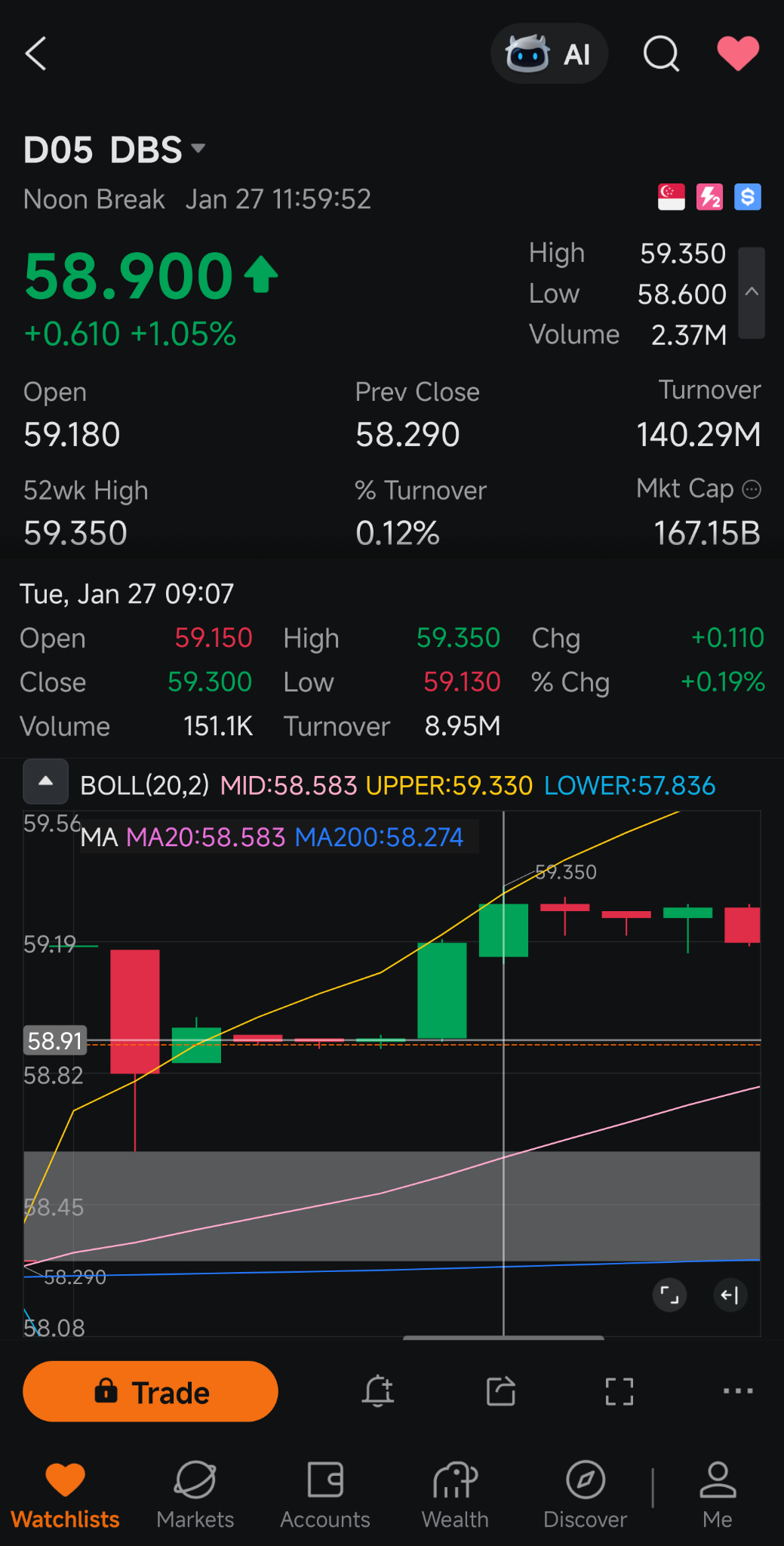Collapse the quote details panel
The image size is (784, 1546).
752,292
